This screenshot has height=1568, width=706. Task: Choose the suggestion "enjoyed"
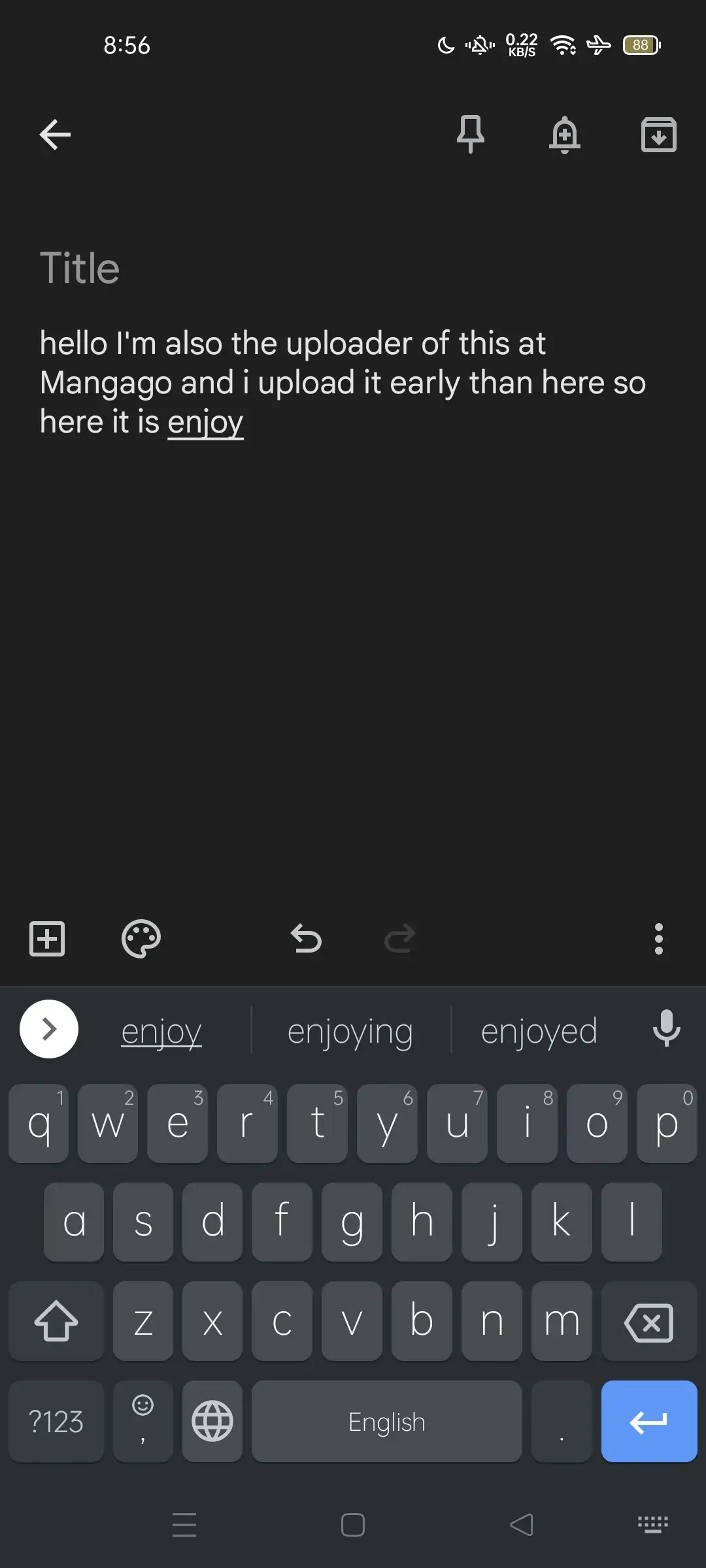pyautogui.click(x=539, y=1032)
